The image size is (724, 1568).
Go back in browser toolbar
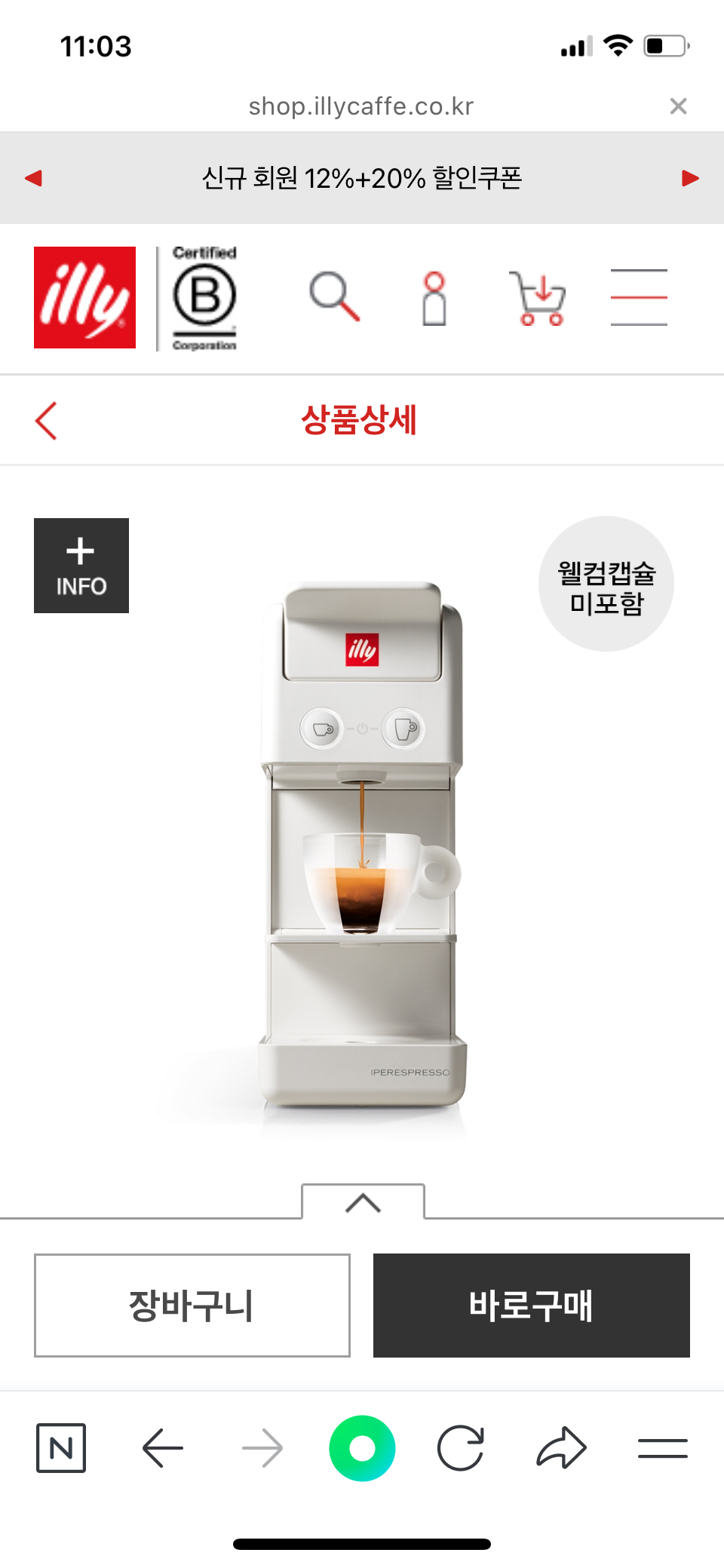(163, 1448)
